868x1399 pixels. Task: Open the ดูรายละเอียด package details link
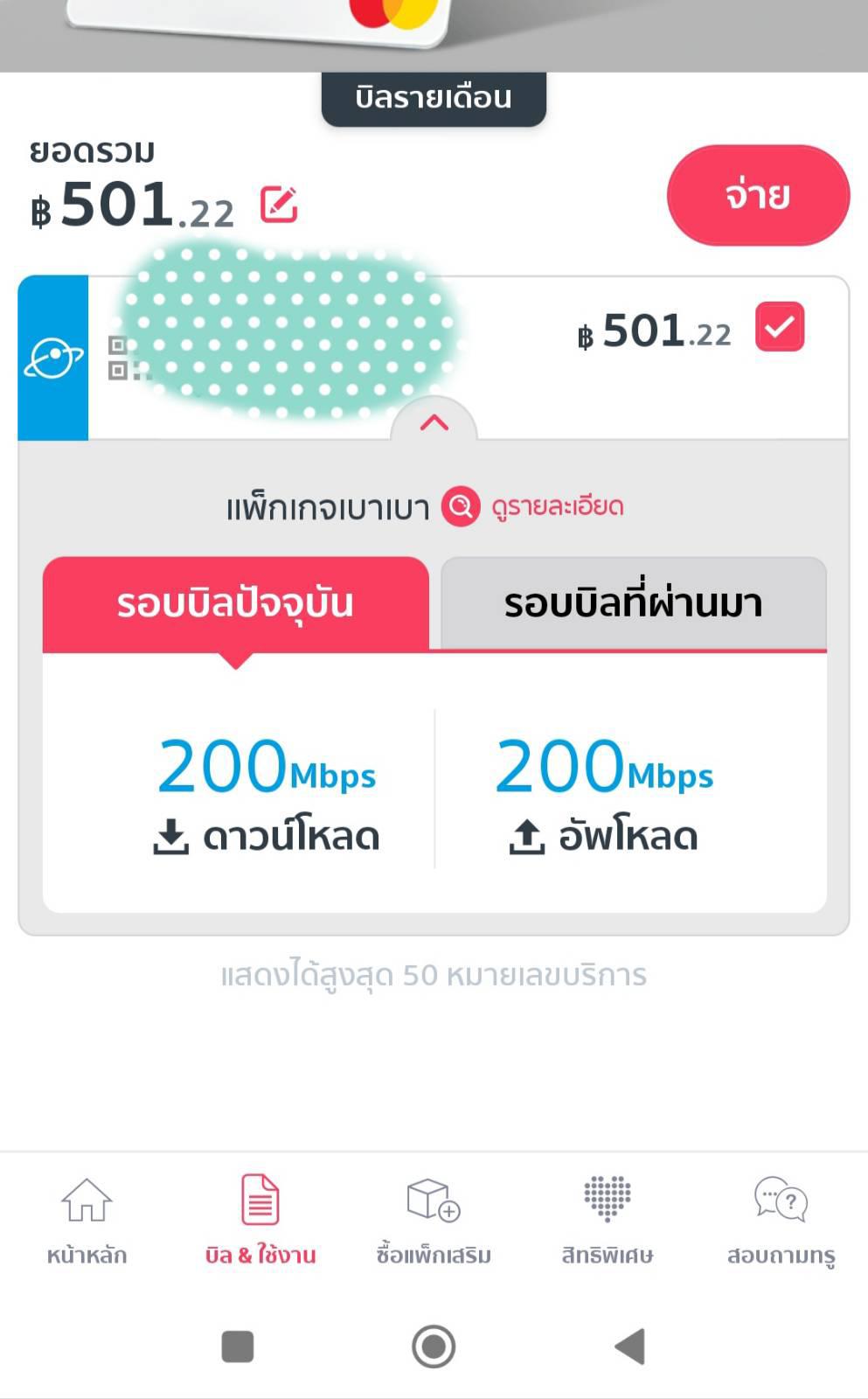tap(534, 506)
